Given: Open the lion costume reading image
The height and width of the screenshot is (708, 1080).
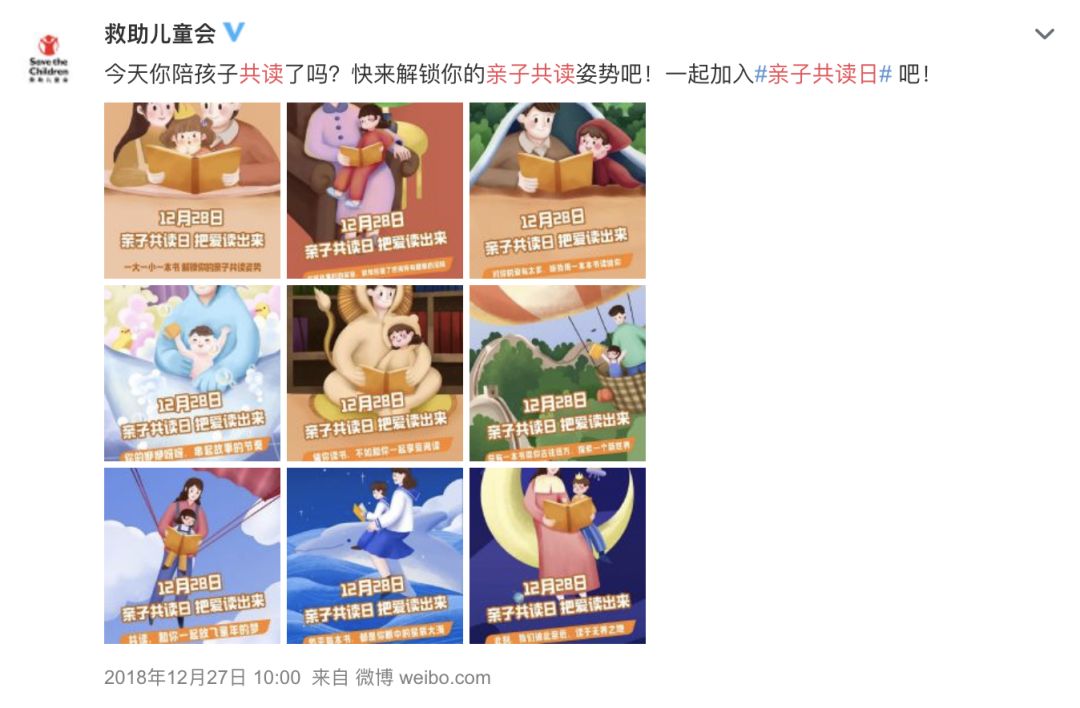Looking at the screenshot, I should click(375, 373).
